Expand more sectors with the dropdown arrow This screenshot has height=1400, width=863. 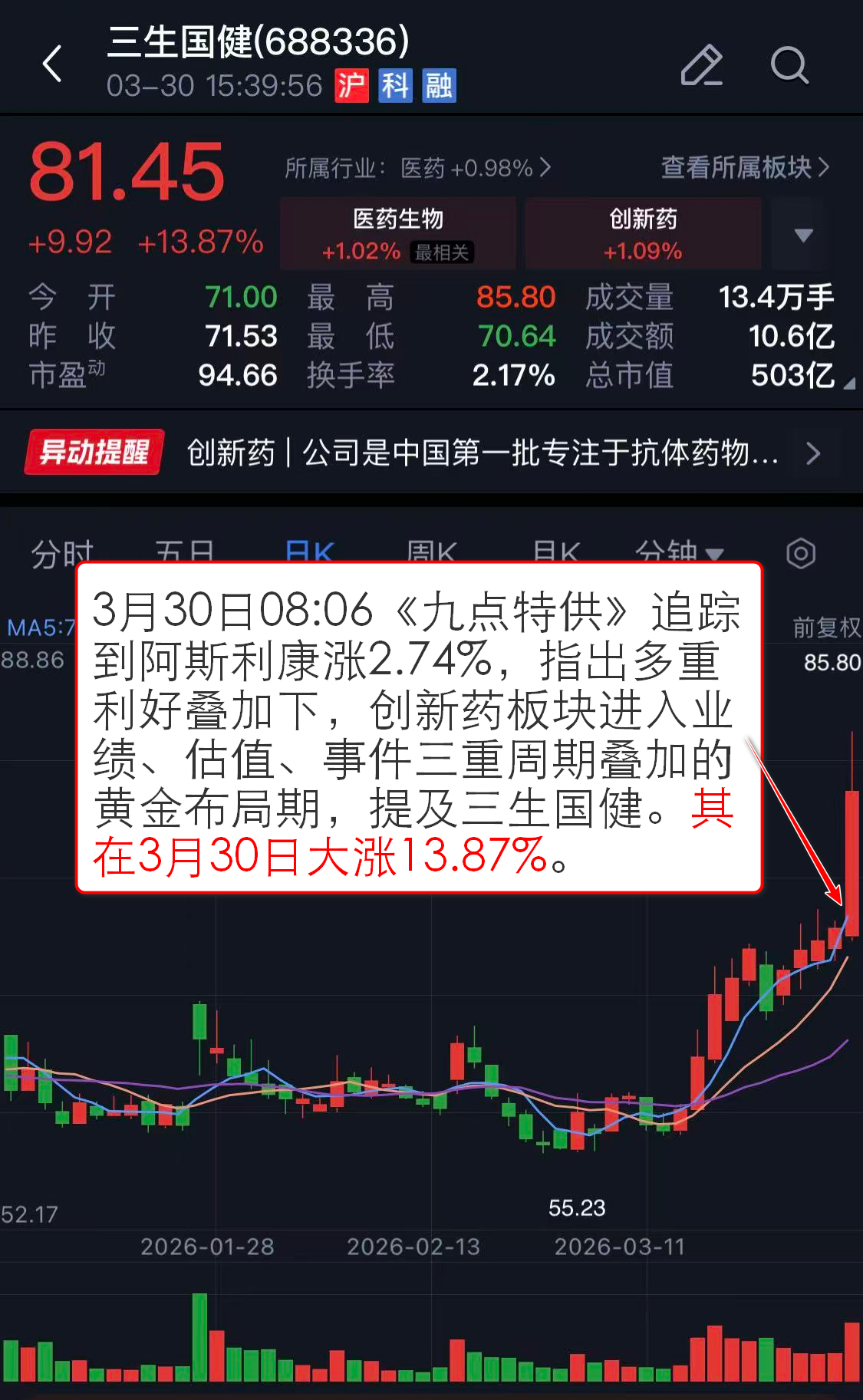(802, 235)
